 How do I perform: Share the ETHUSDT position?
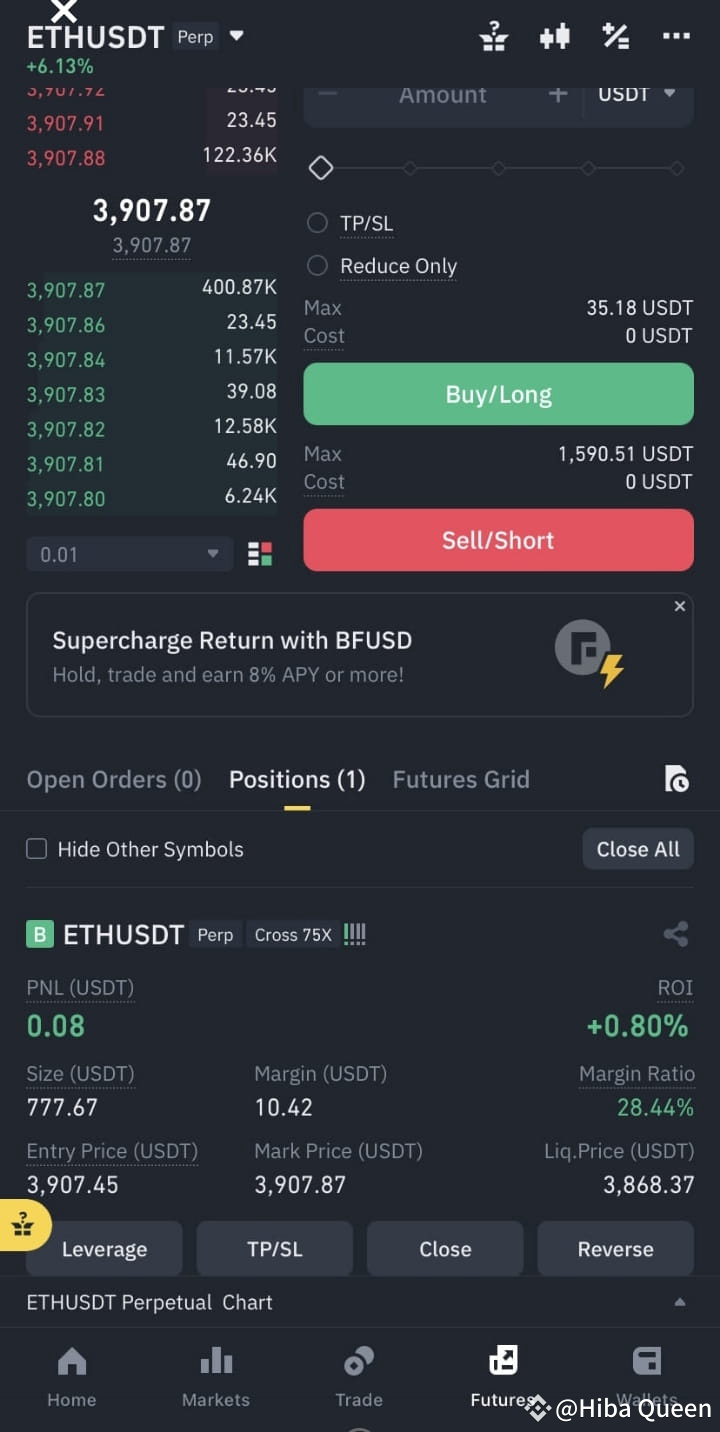click(676, 933)
